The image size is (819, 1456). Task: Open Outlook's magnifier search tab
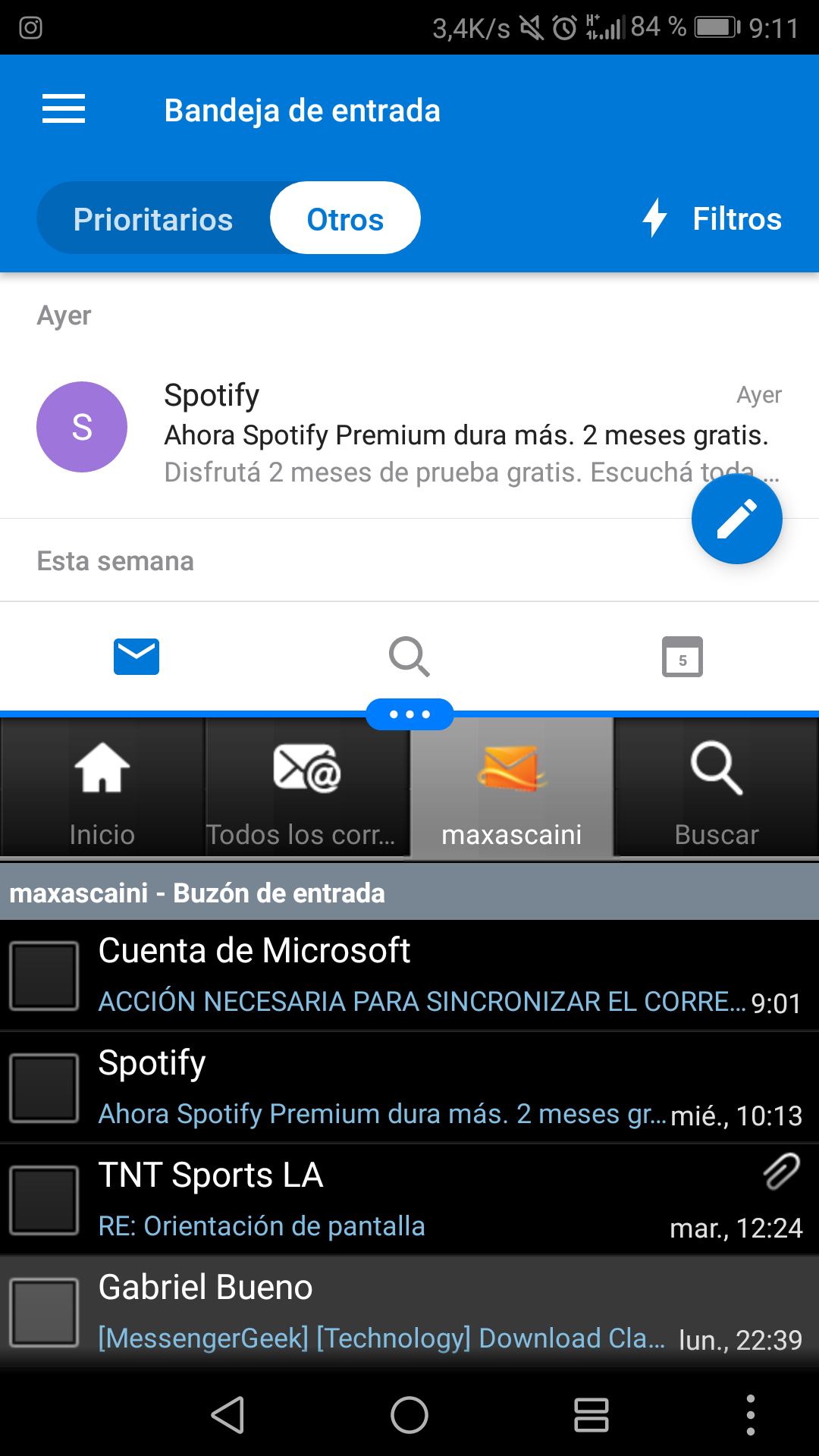click(x=409, y=657)
